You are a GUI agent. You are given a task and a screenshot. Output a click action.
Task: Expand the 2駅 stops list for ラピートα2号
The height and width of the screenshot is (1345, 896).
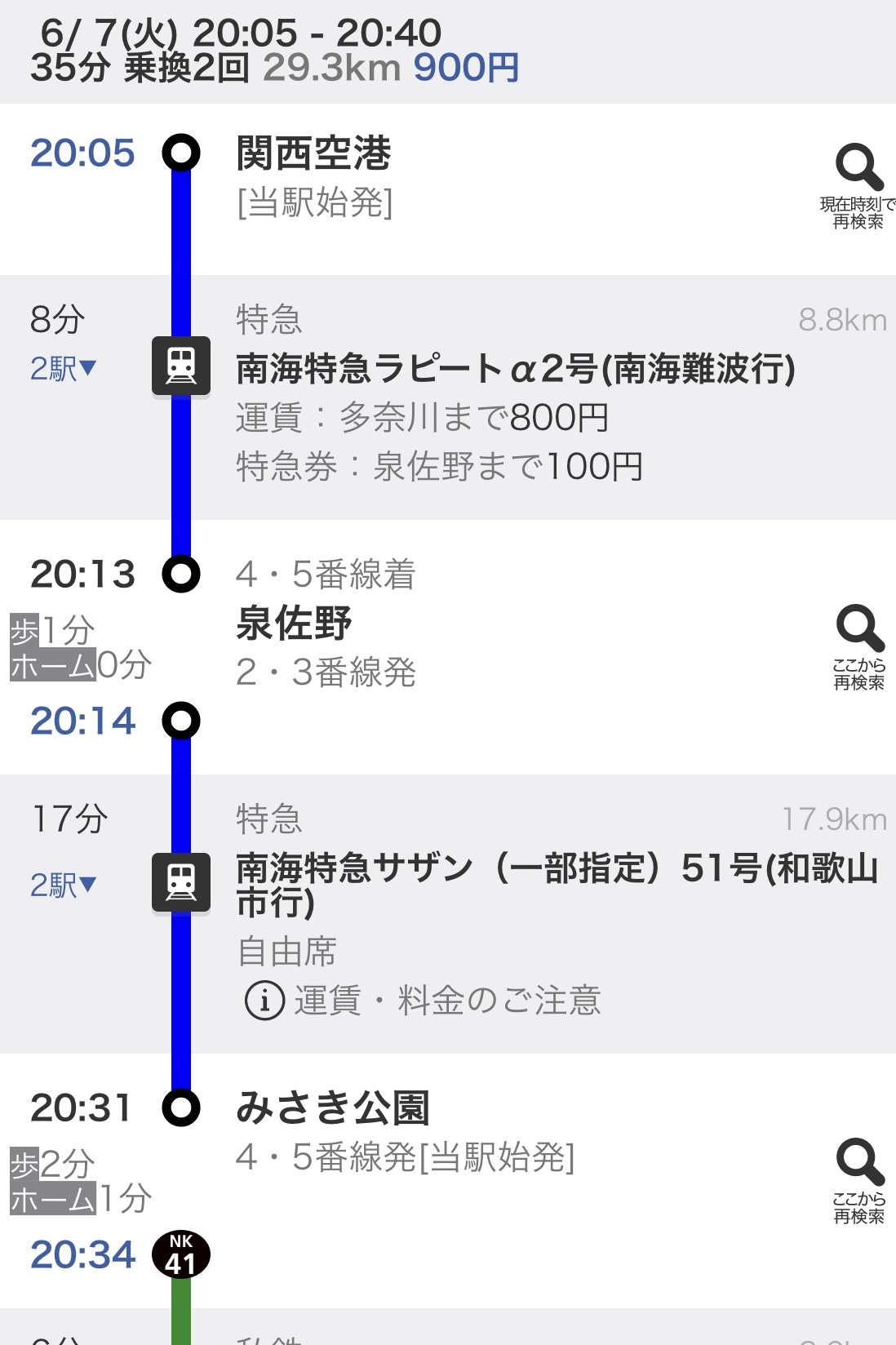63,369
